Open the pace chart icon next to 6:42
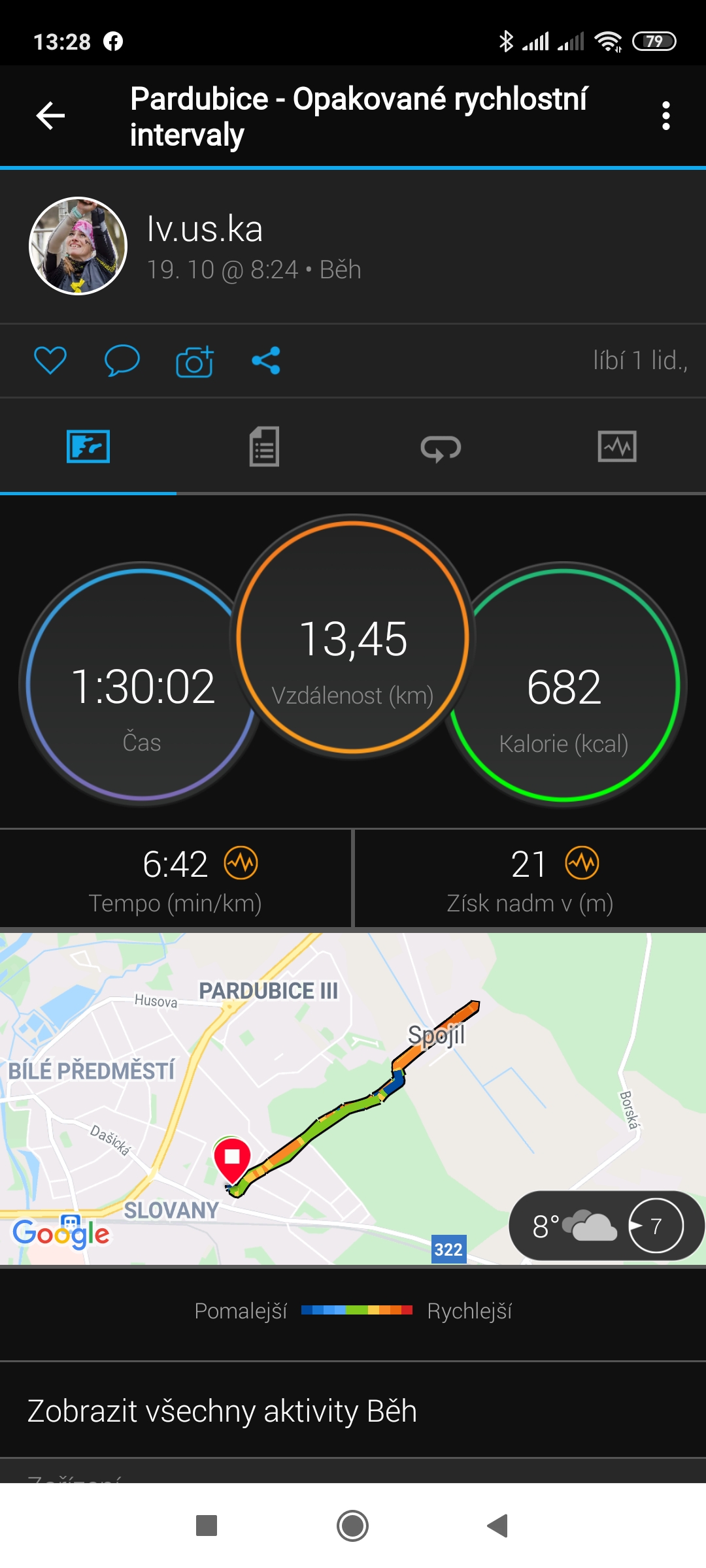706x1568 pixels. coord(241,864)
